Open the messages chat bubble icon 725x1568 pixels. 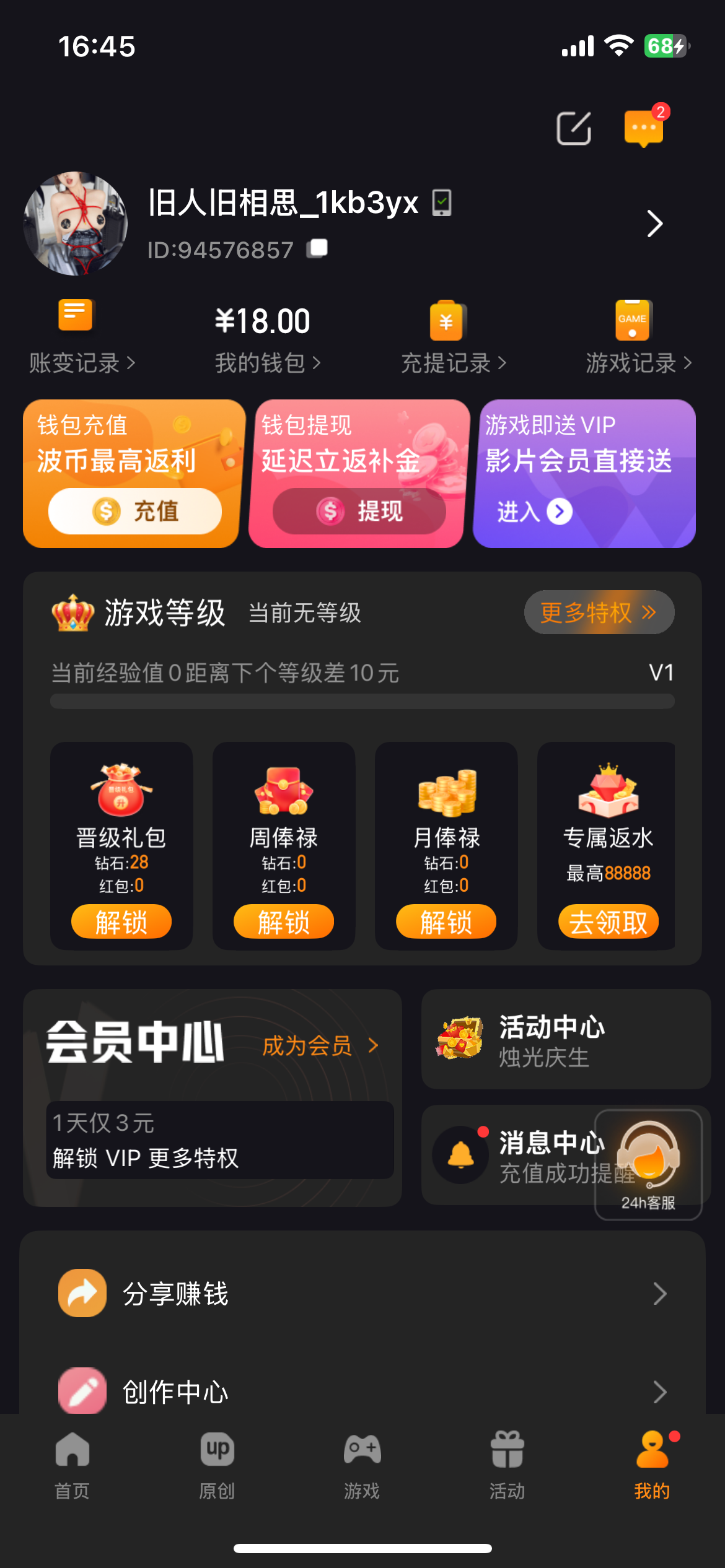point(643,128)
